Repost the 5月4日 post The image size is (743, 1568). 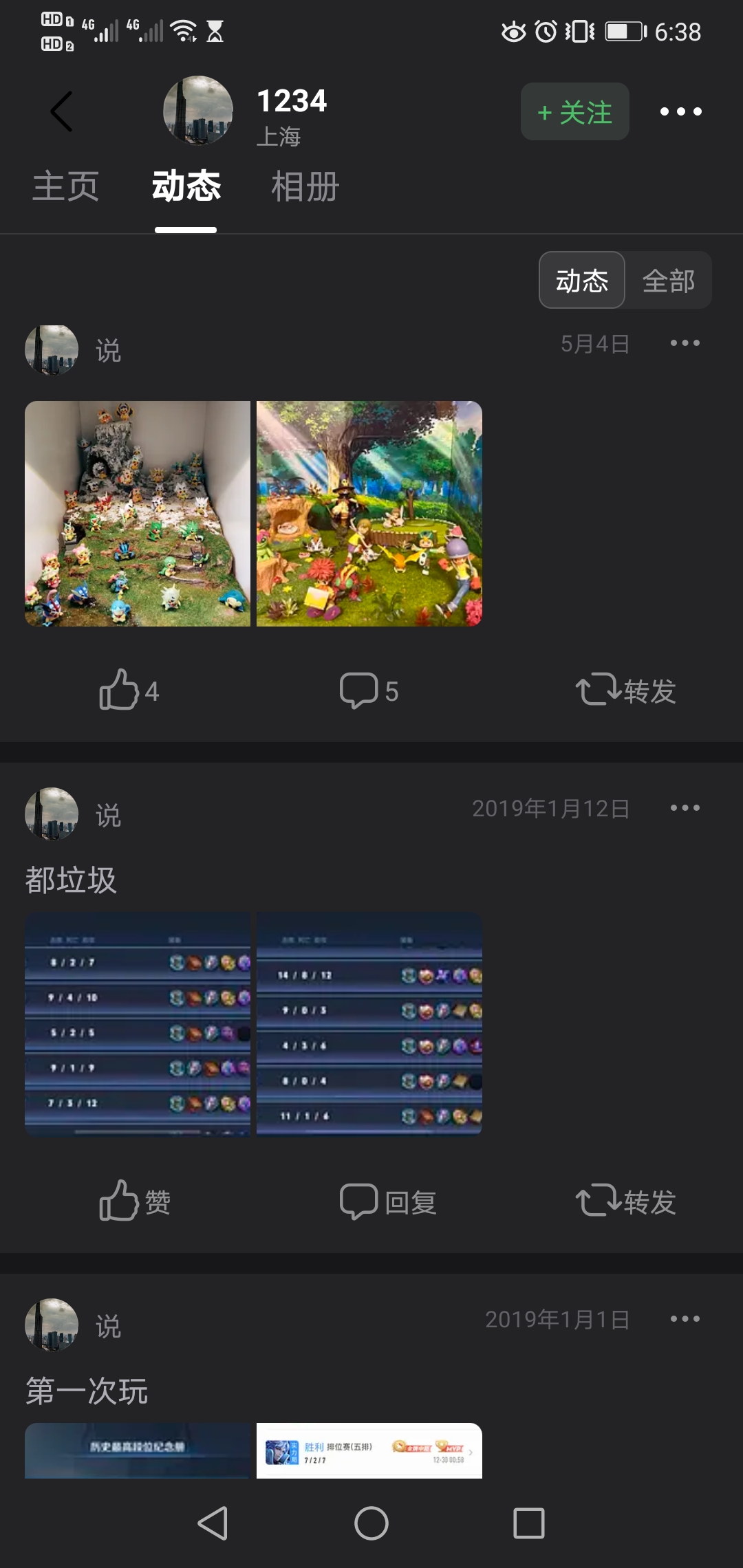pos(626,690)
